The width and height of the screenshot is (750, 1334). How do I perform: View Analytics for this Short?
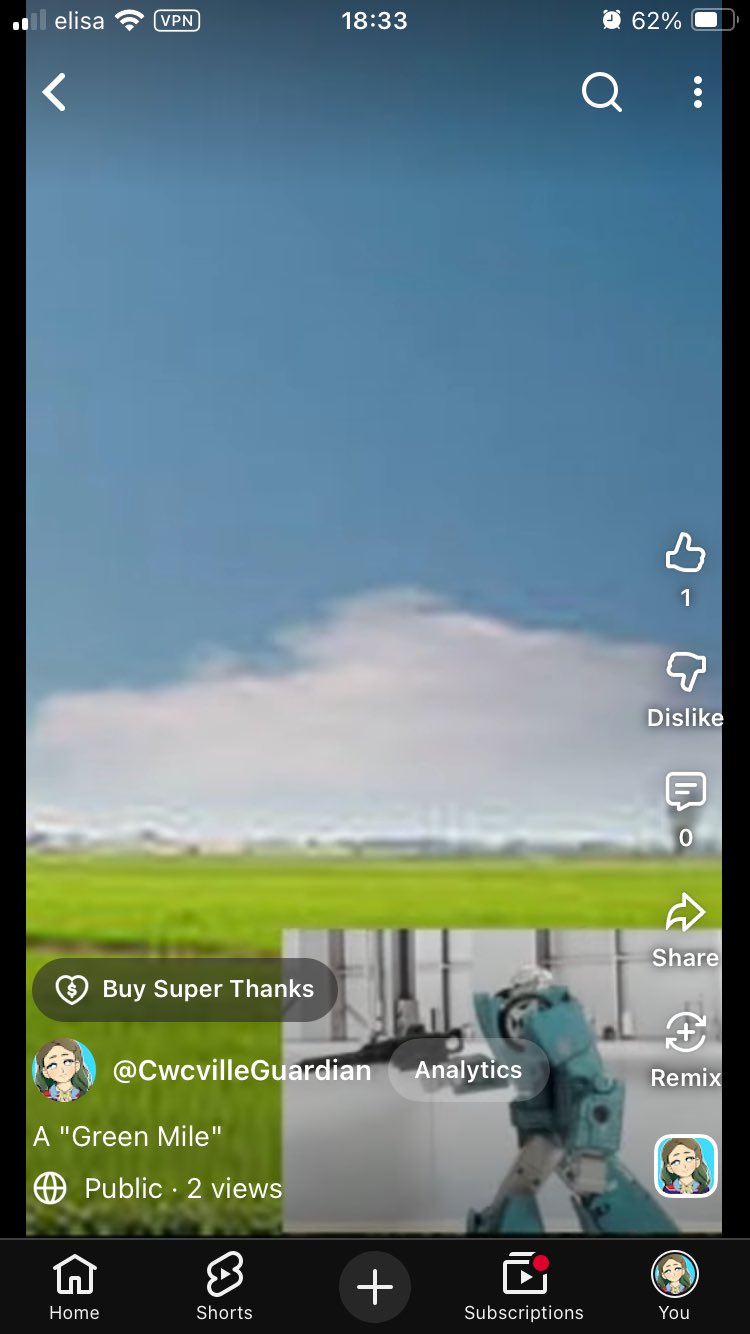tap(468, 1070)
